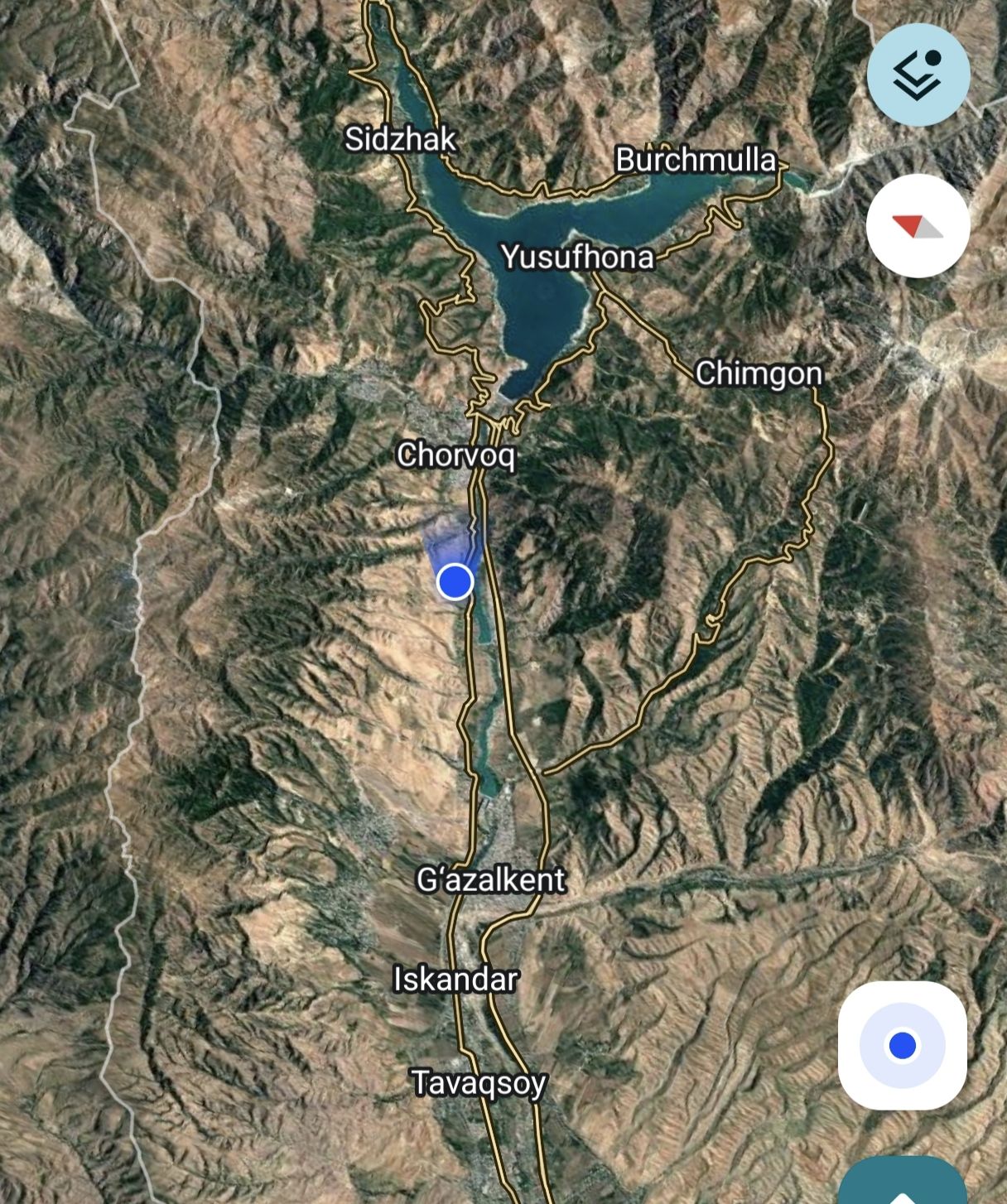This screenshot has height=1204, width=1007.
Task: Select the Yusufhona place label
Action: click(x=577, y=258)
